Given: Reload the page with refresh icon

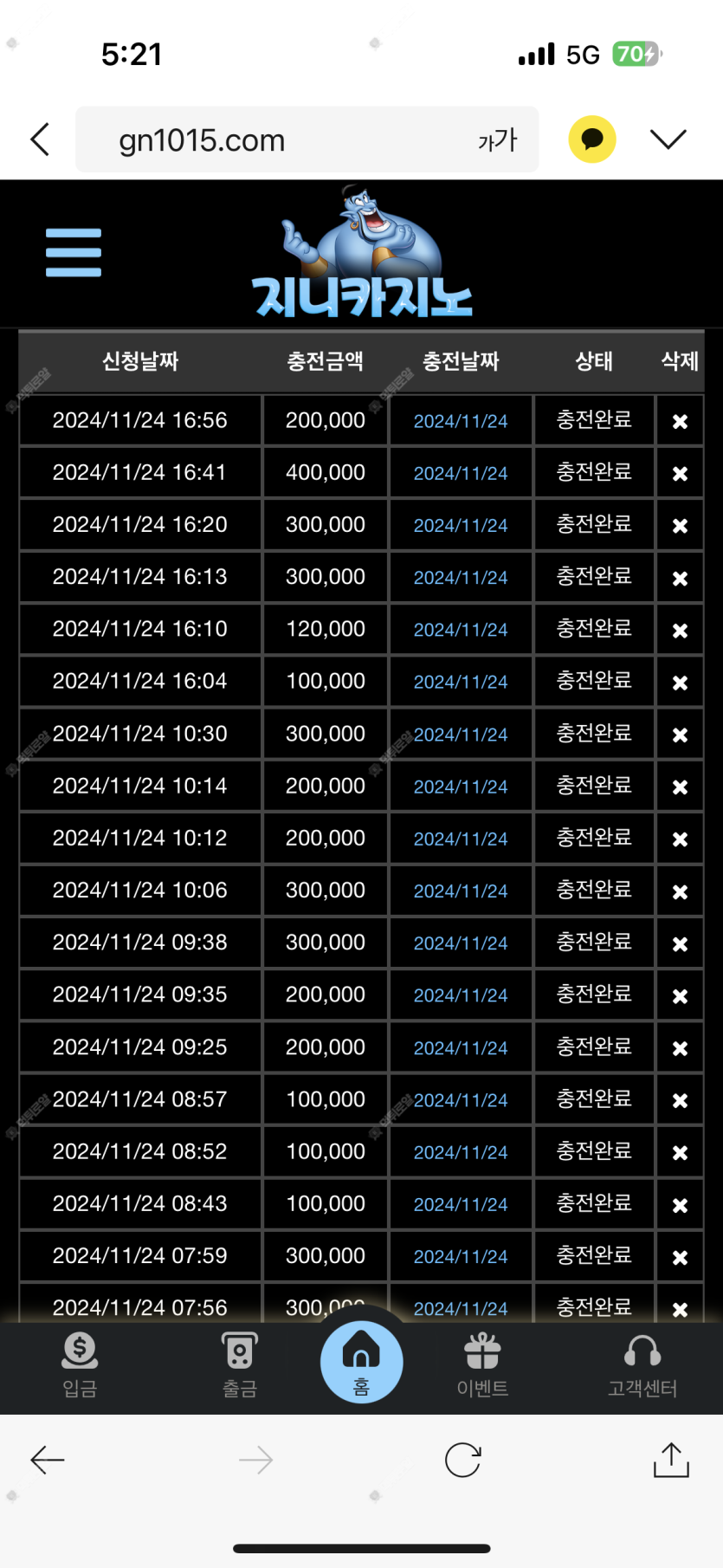Looking at the screenshot, I should [463, 1460].
